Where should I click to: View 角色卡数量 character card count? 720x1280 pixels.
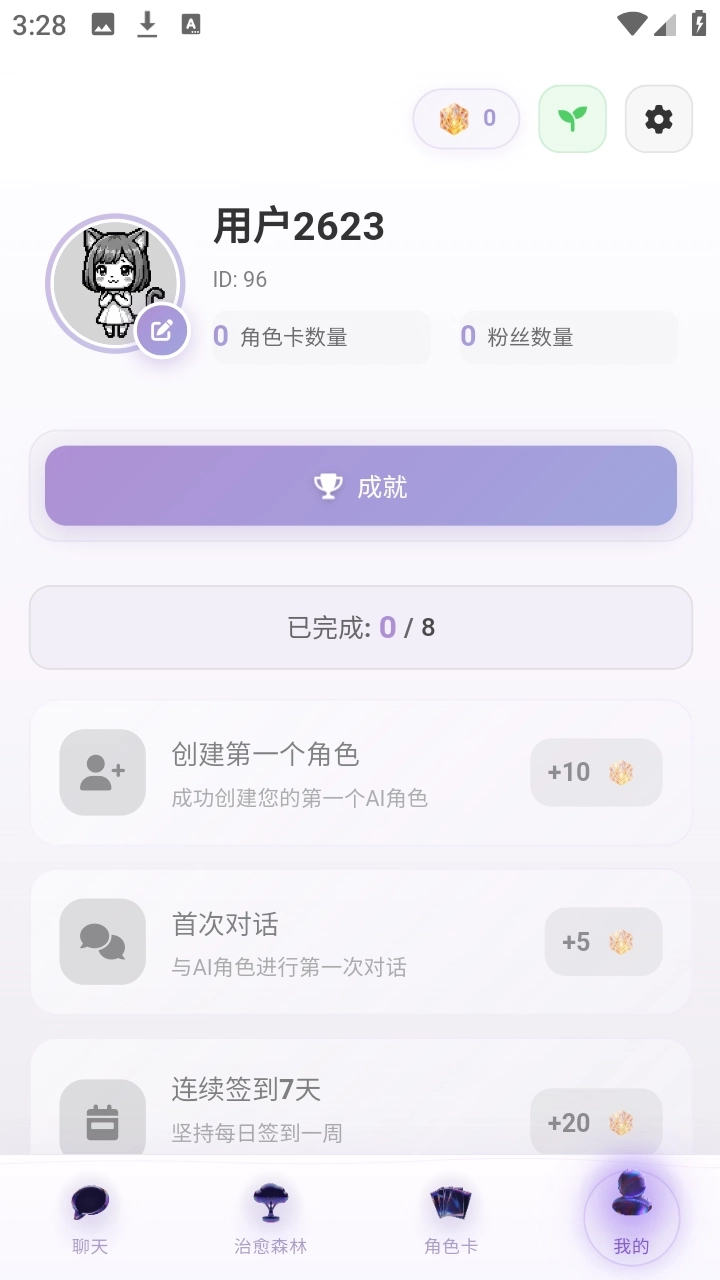click(320, 337)
